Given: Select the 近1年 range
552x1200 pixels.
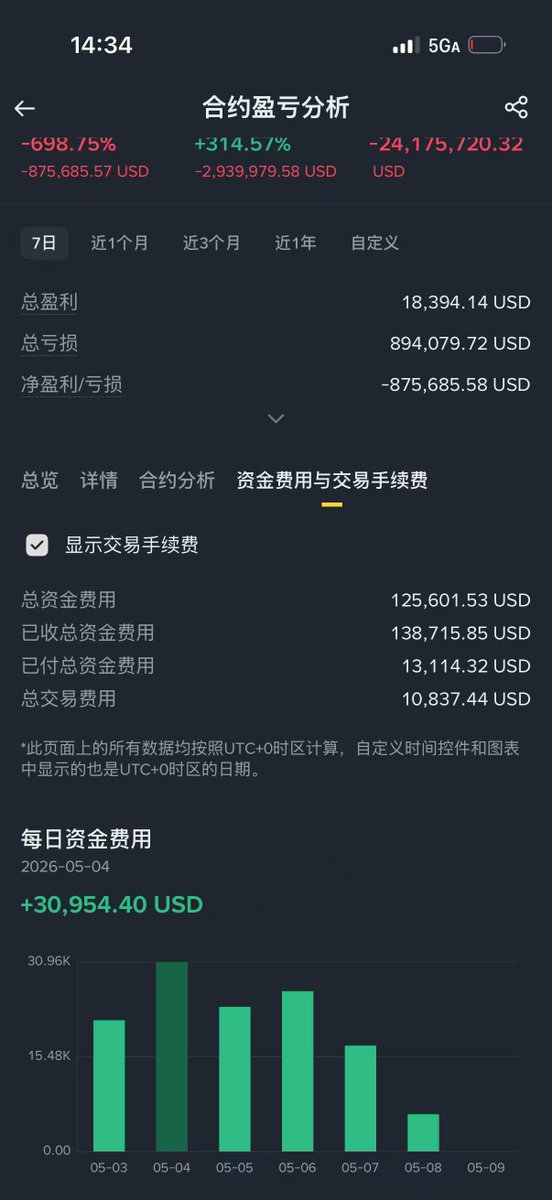Looking at the screenshot, I should 296,243.
